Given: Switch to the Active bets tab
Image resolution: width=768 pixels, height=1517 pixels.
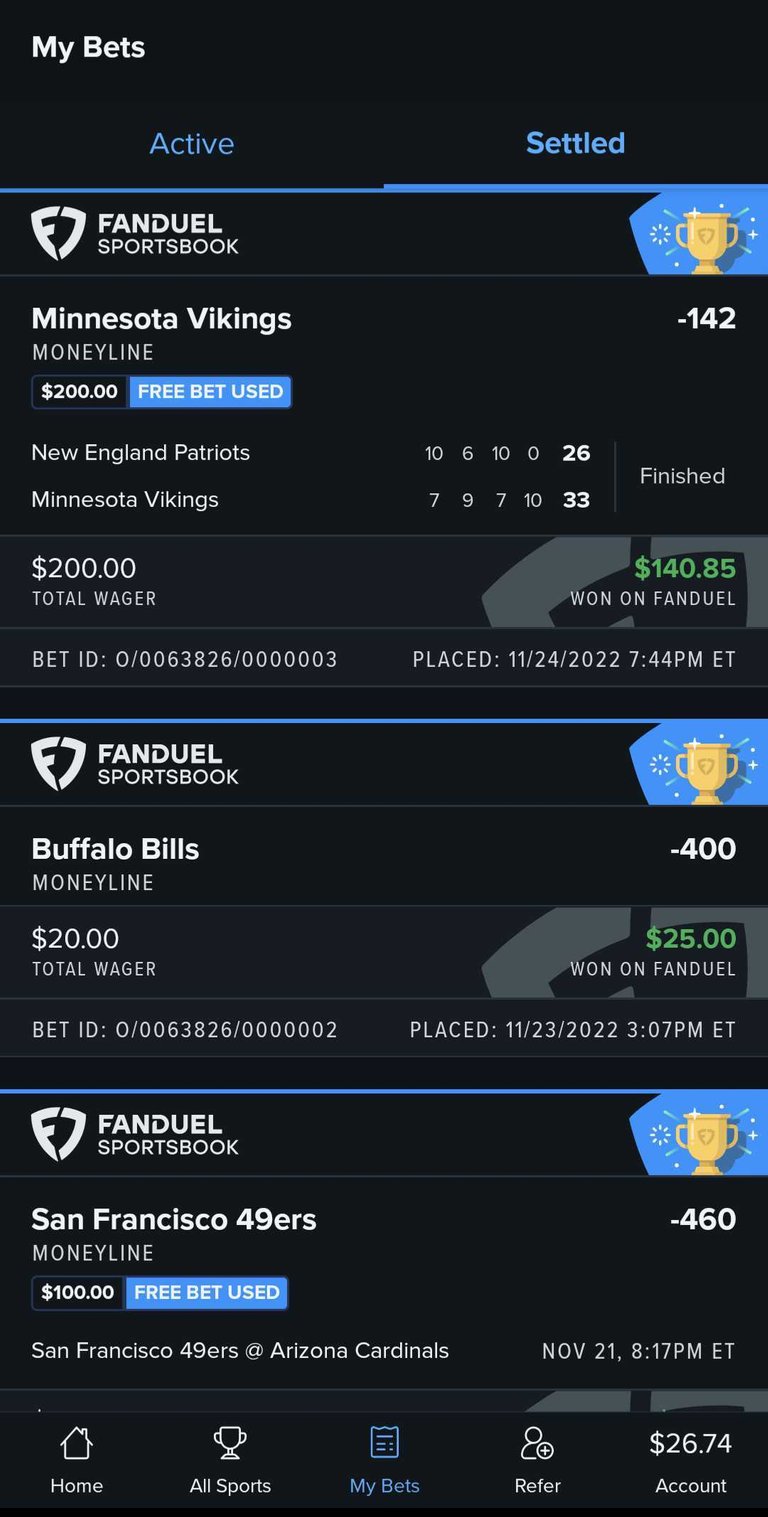Looking at the screenshot, I should click(x=192, y=143).
